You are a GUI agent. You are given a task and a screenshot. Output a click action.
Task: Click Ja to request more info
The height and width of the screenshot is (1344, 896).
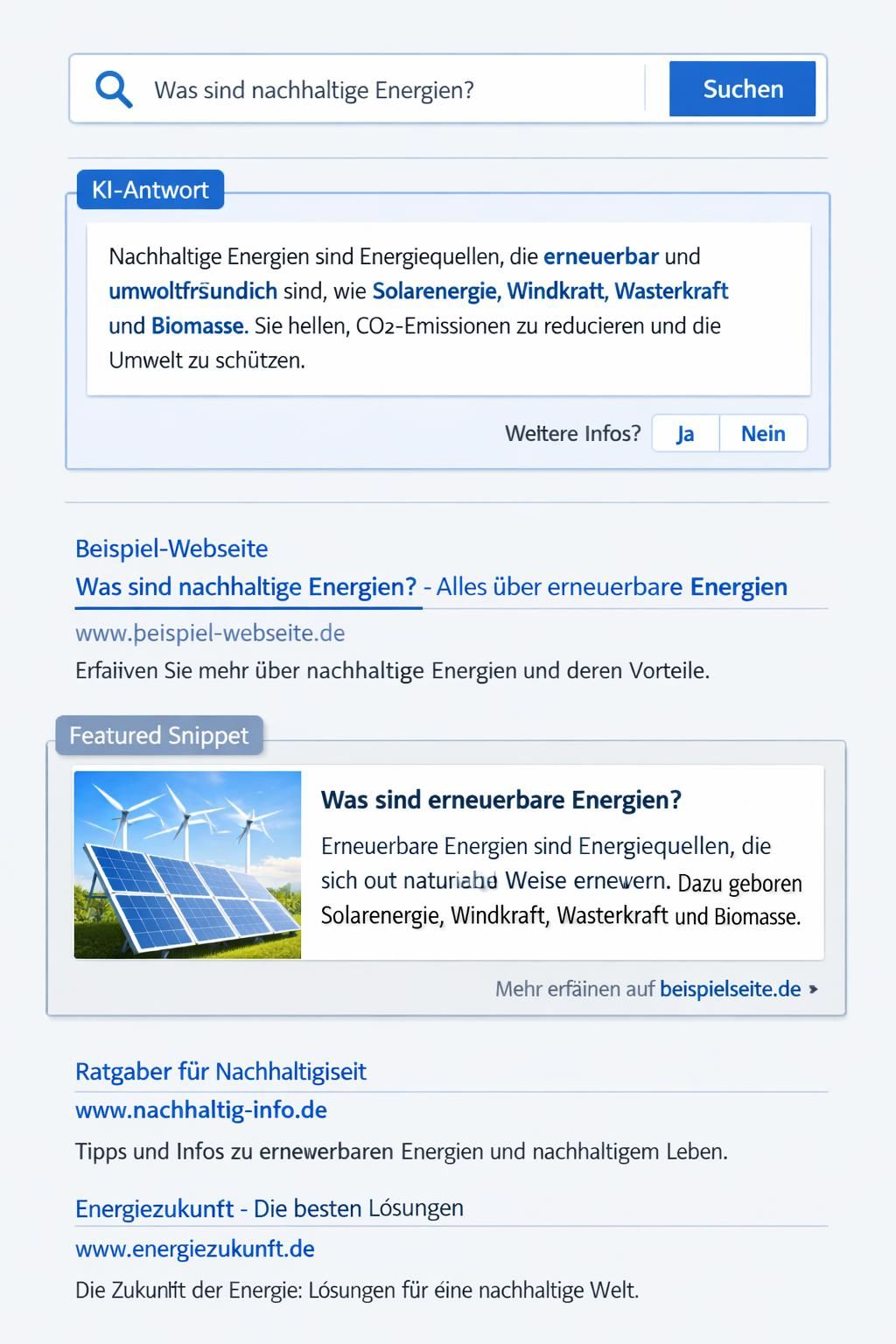686,433
